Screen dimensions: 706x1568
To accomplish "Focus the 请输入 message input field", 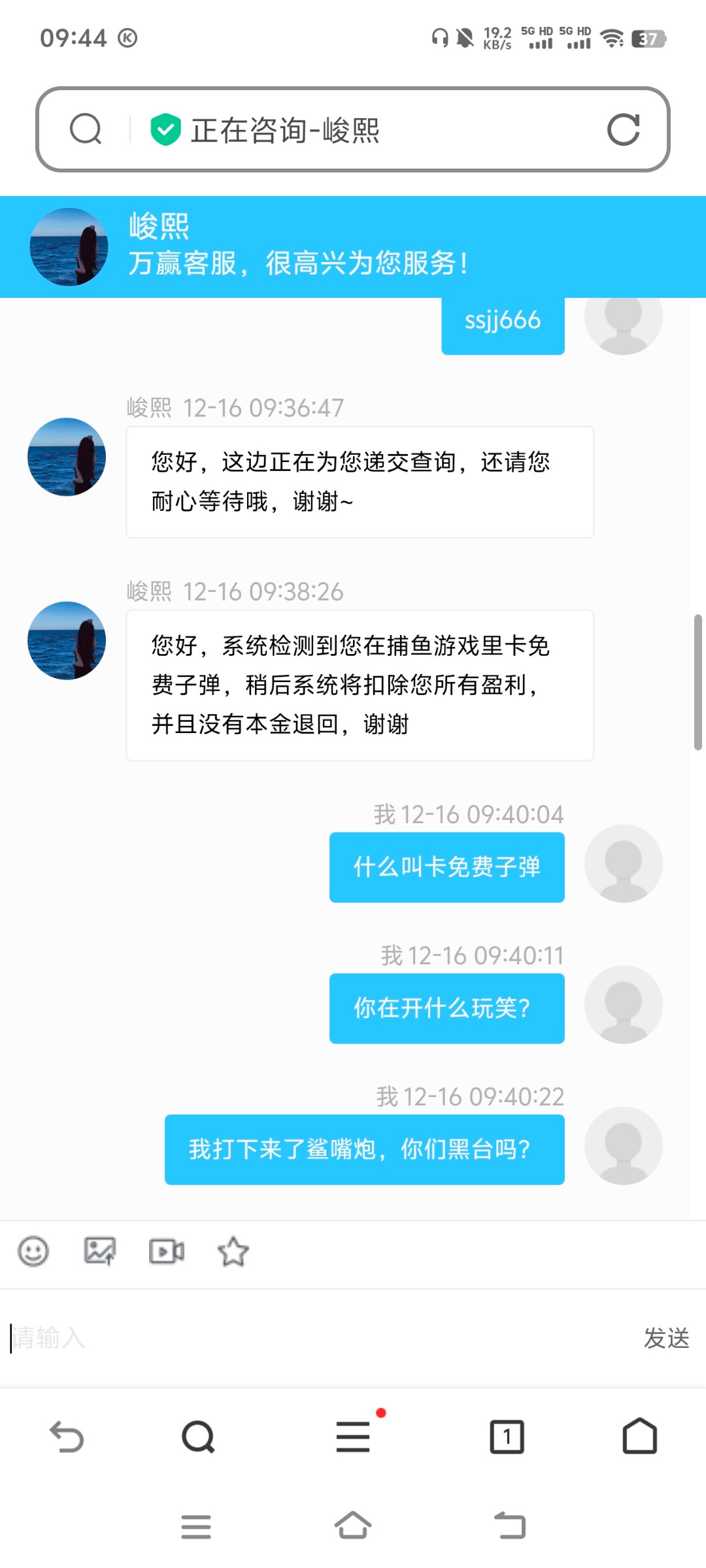I will [x=314, y=1338].
